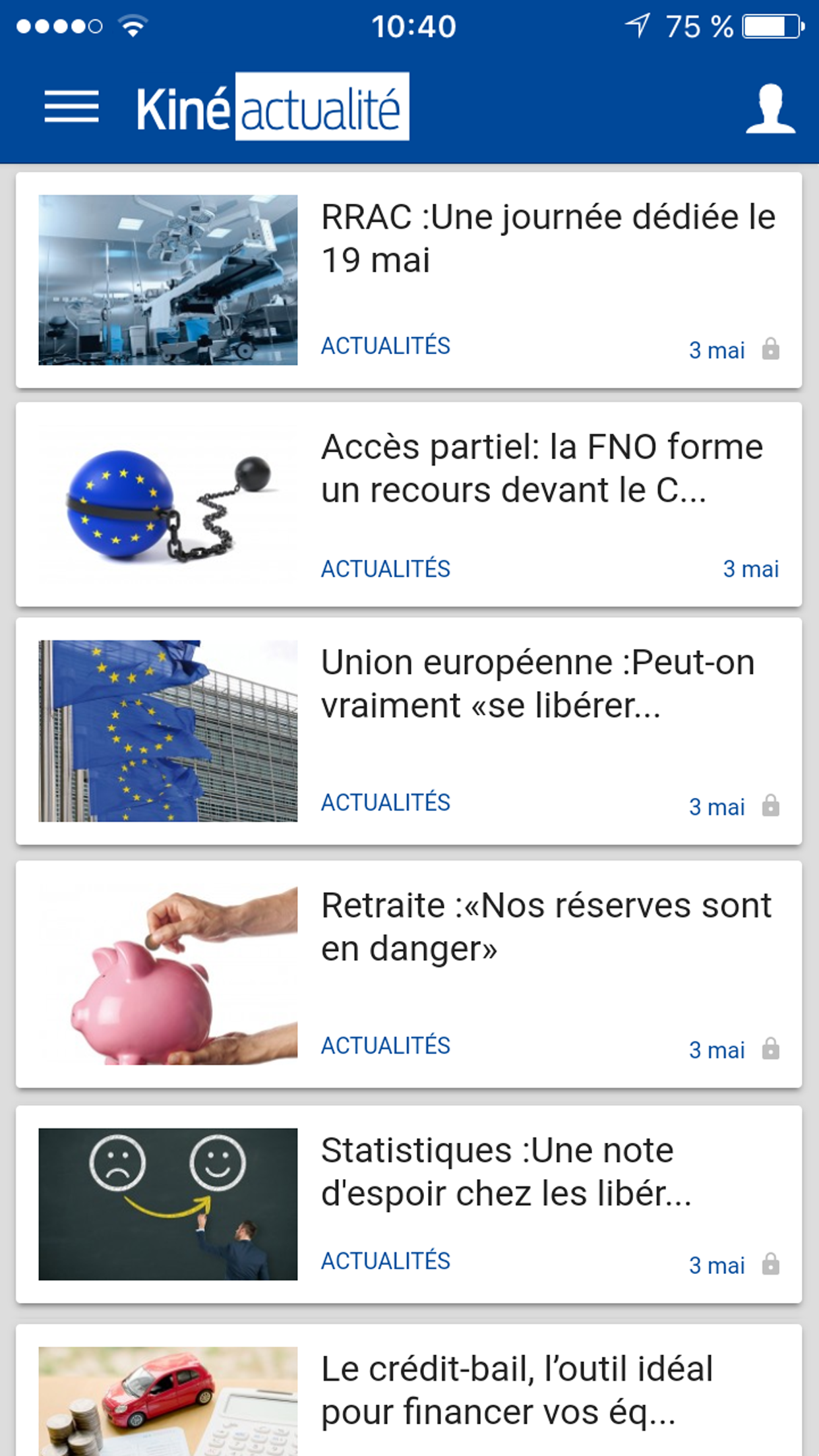
Task: Read the Accès partiel FNO article
Action: pyautogui.click(x=542, y=468)
